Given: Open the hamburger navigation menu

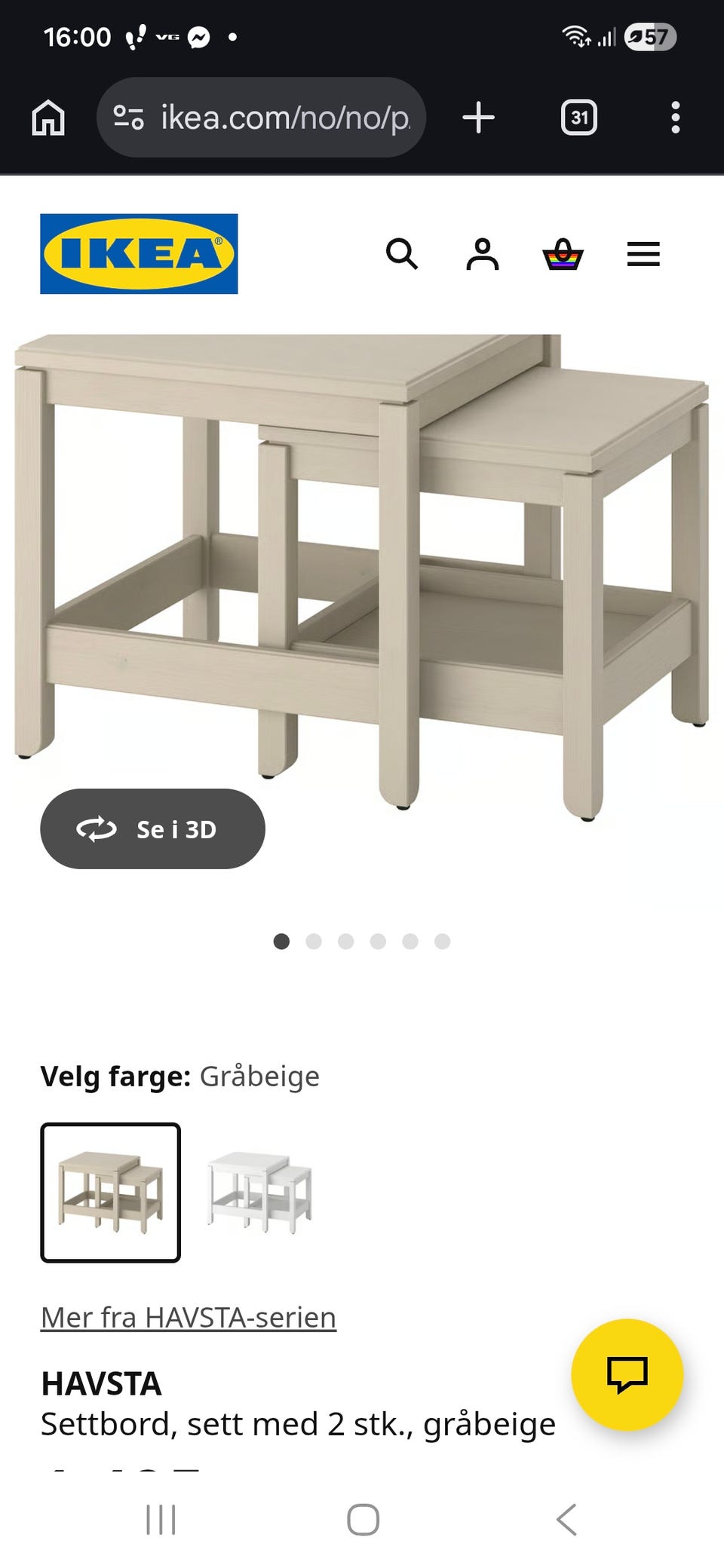Looking at the screenshot, I should click(643, 254).
